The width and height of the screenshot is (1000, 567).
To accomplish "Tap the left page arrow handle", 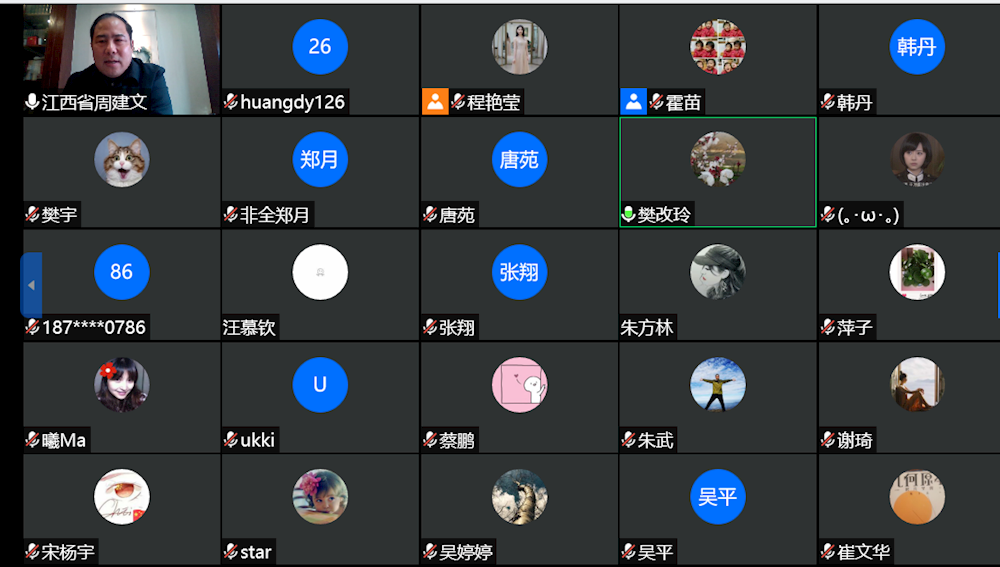I will [31, 285].
